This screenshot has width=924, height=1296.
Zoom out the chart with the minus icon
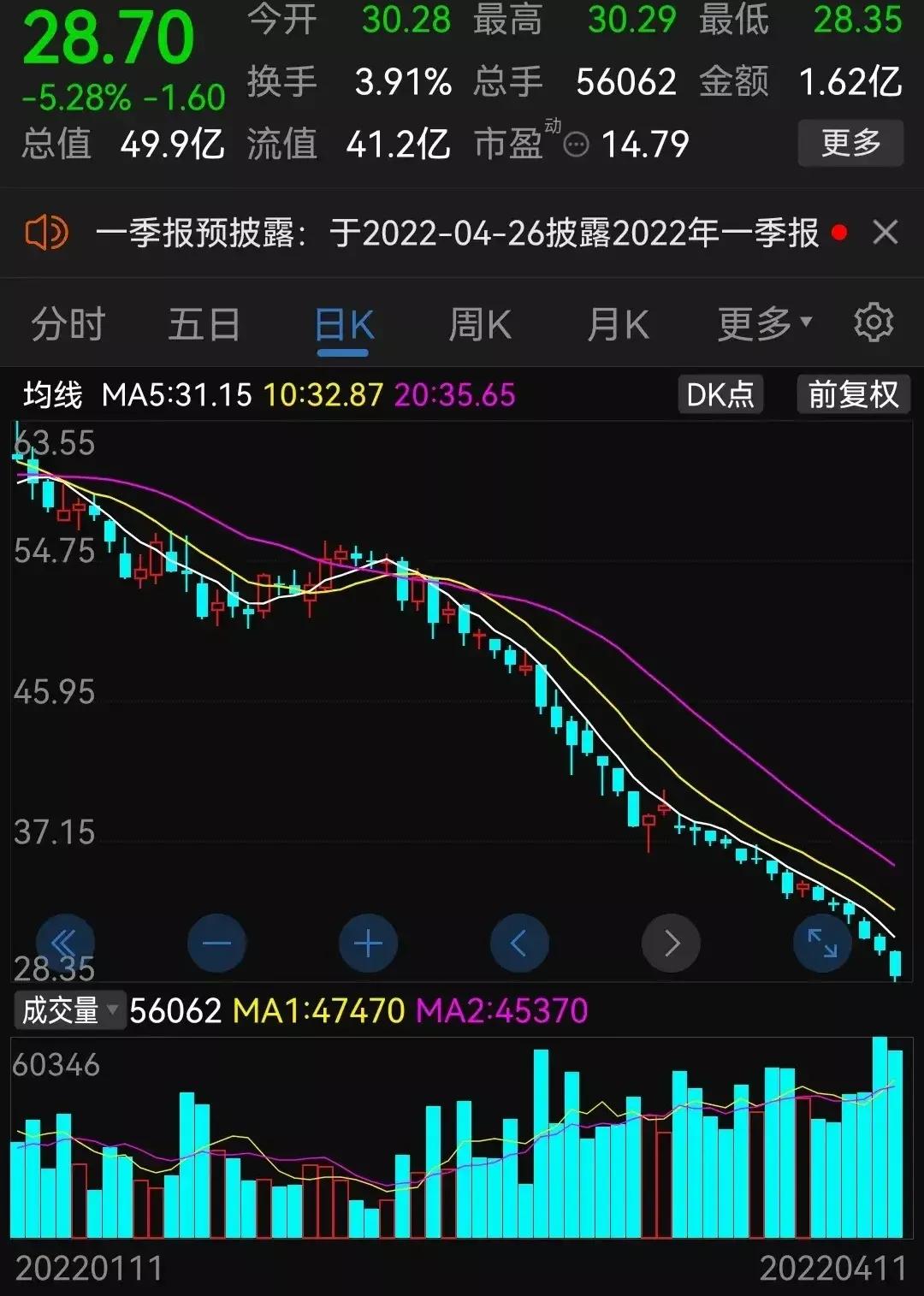[x=217, y=942]
